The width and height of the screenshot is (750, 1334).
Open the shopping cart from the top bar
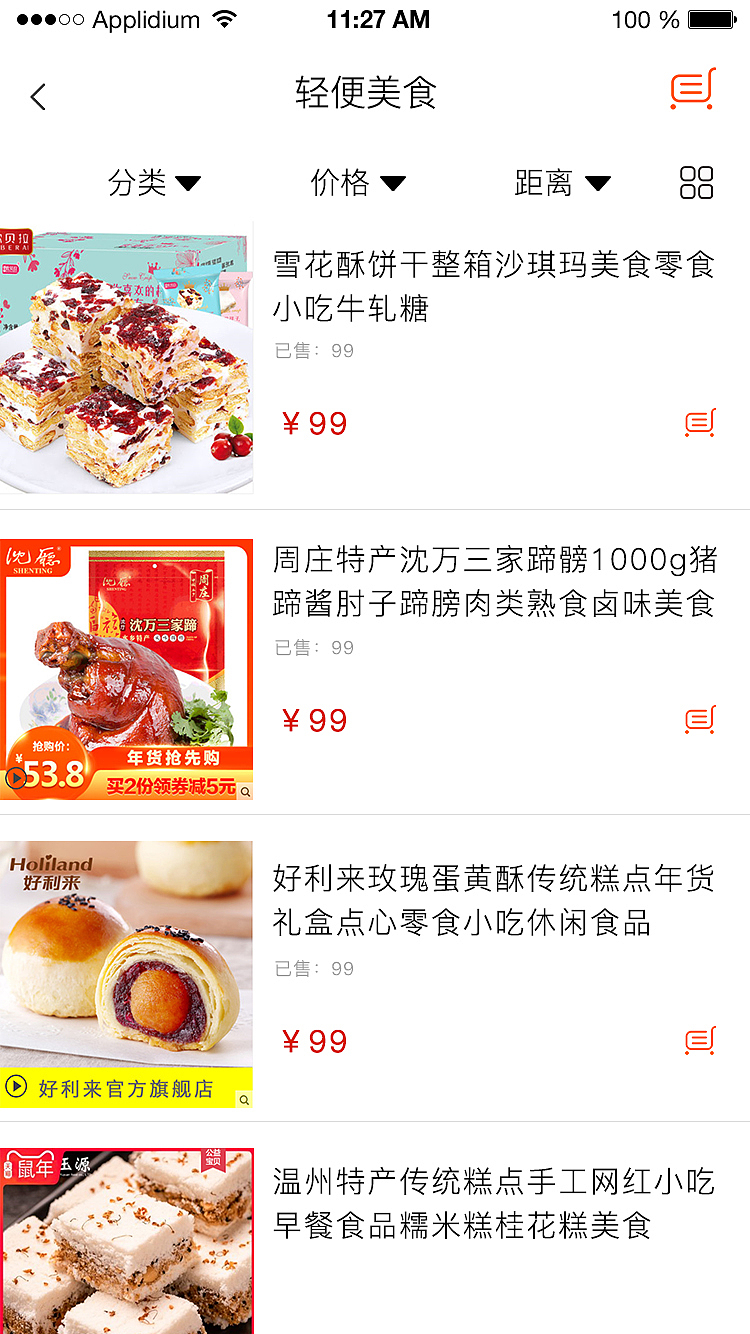coord(692,89)
